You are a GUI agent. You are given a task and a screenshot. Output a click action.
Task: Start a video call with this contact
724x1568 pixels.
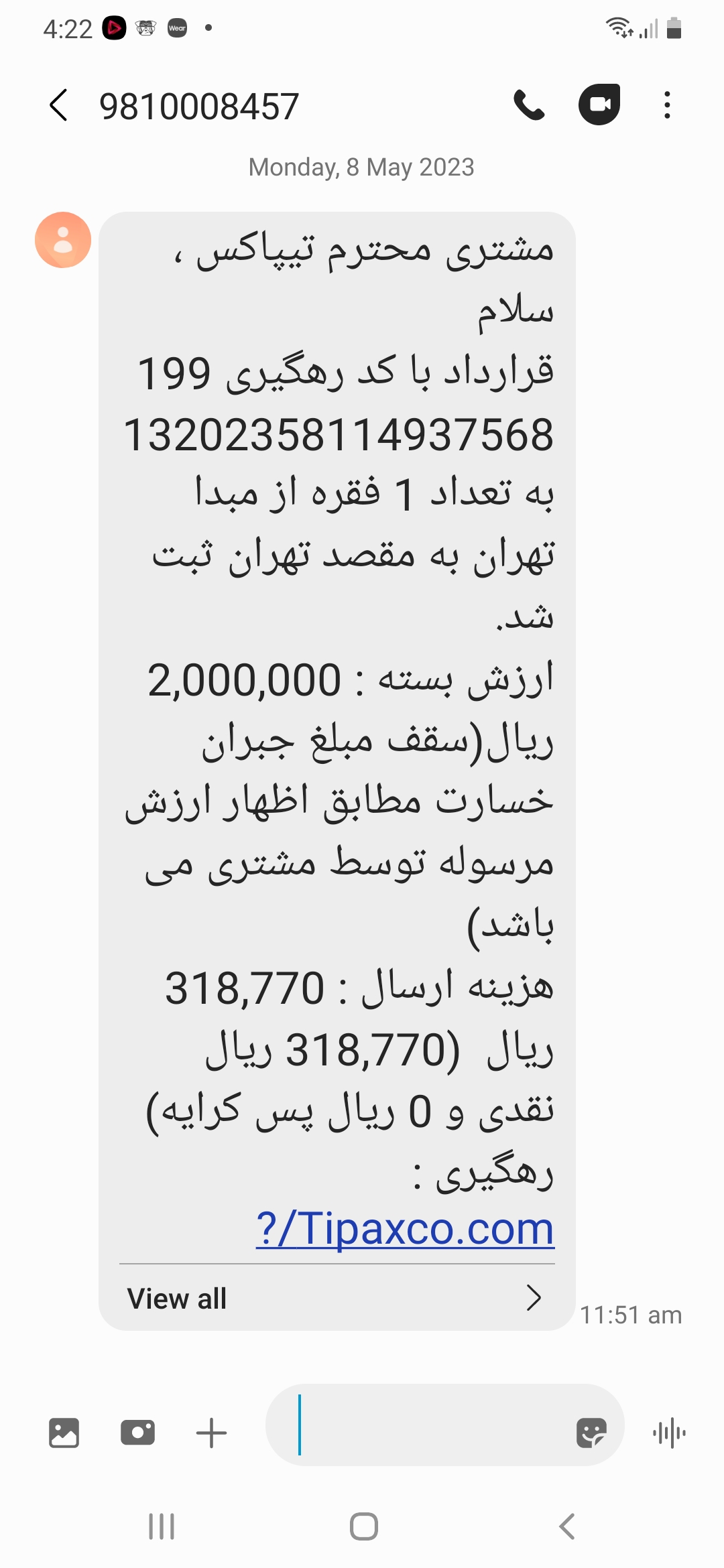599,105
